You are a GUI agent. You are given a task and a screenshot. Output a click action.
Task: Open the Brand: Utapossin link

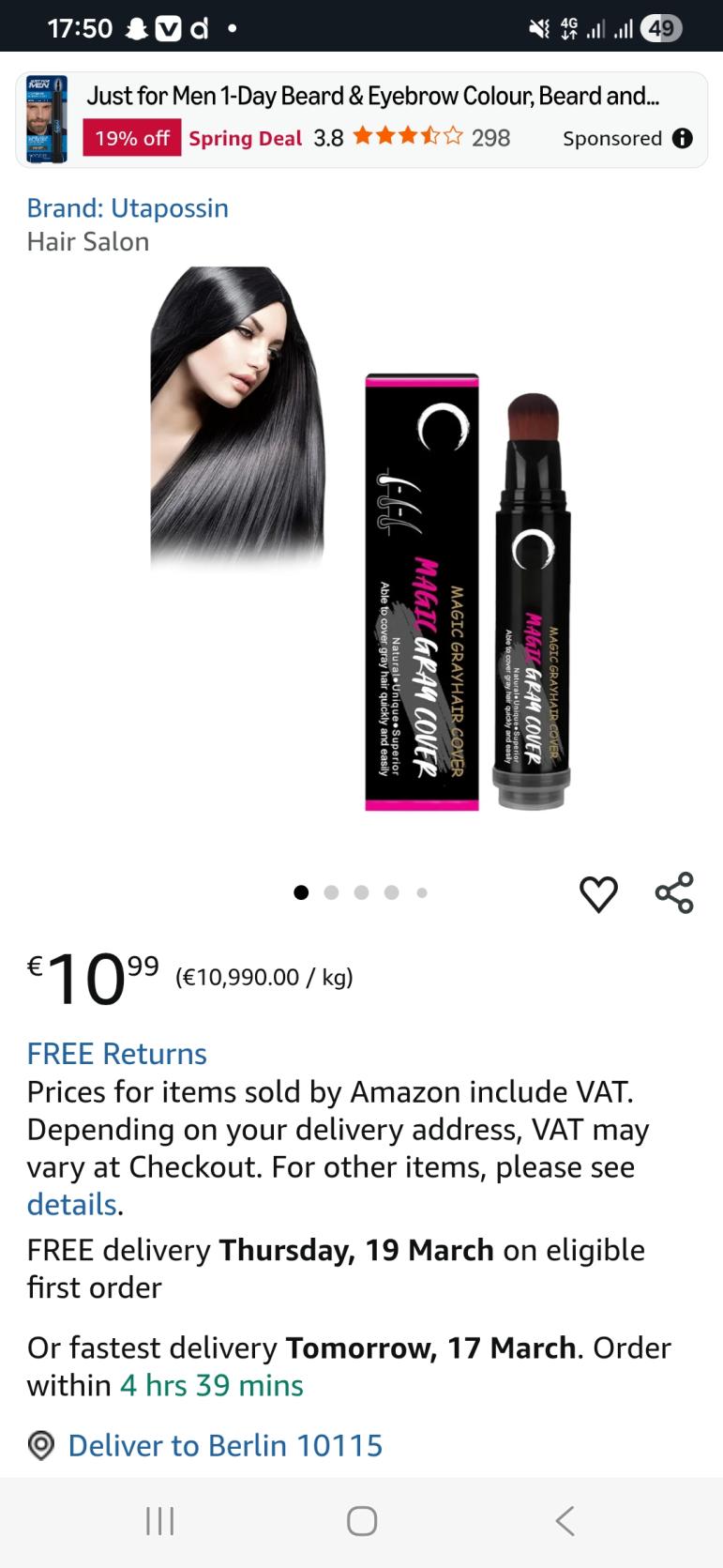(x=128, y=207)
